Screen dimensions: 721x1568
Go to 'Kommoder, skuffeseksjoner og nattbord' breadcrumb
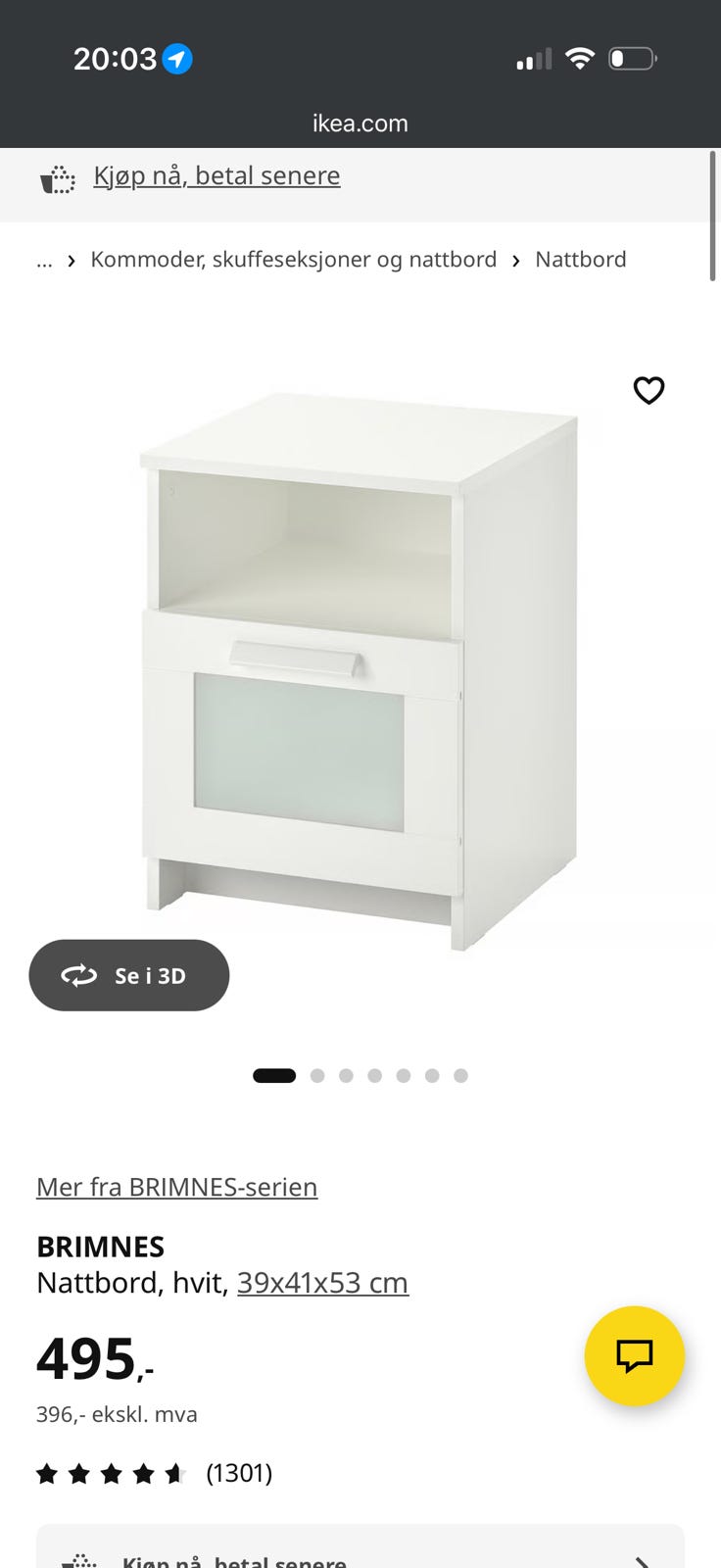pyautogui.click(x=294, y=260)
